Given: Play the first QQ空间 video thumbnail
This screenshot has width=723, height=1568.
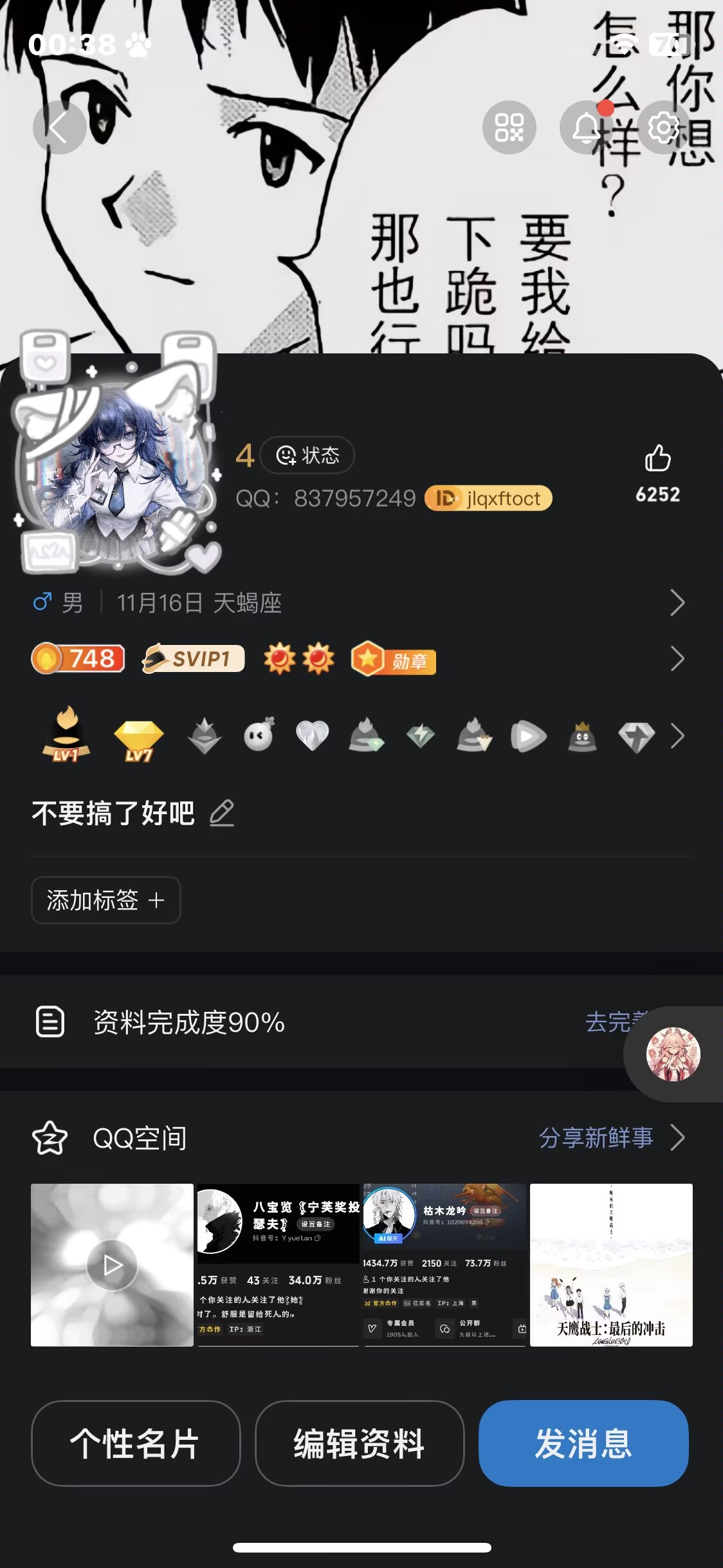Looking at the screenshot, I should tap(113, 1265).
